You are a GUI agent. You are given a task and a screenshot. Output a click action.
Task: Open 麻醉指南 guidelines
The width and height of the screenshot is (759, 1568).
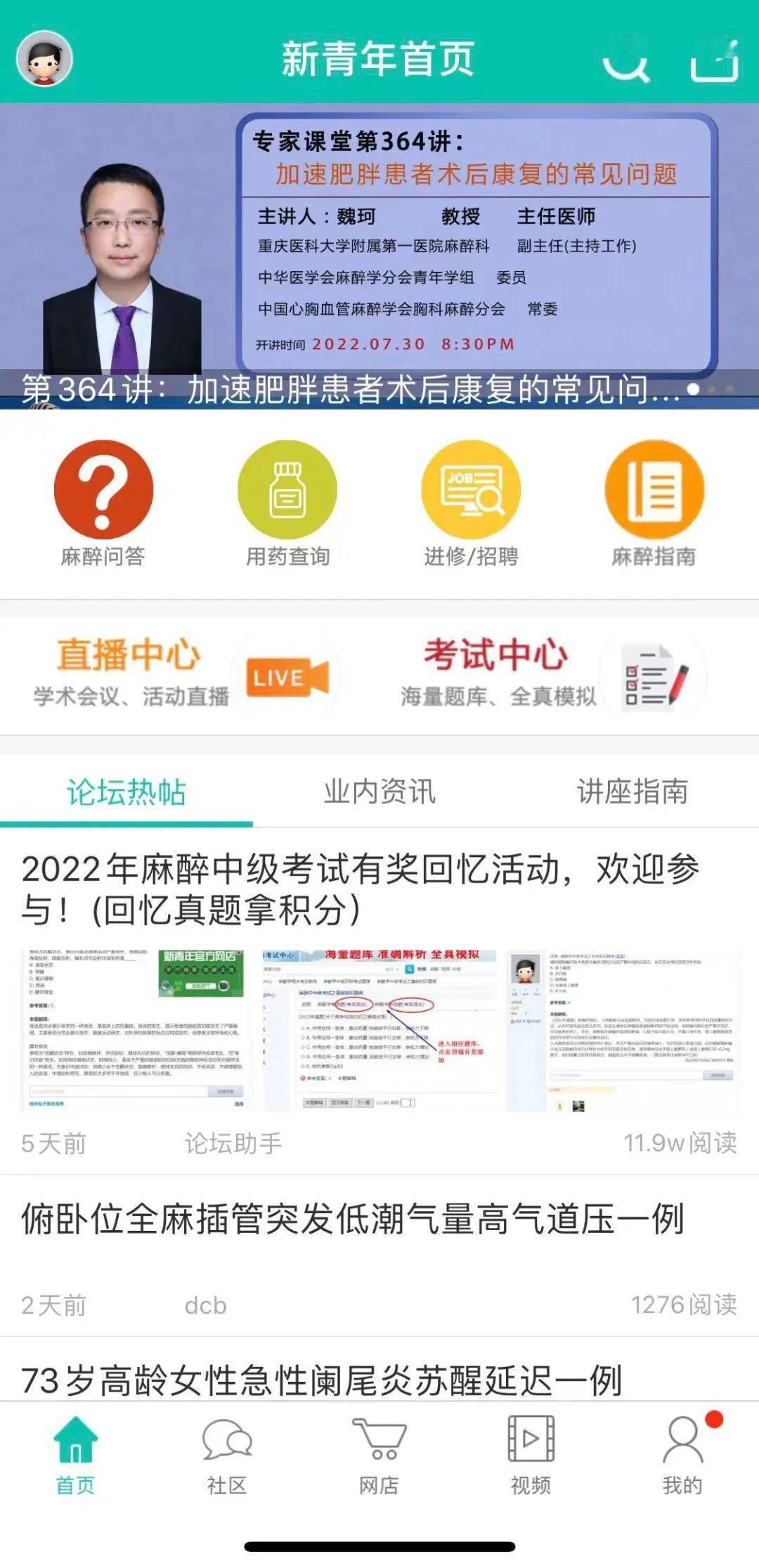click(654, 504)
